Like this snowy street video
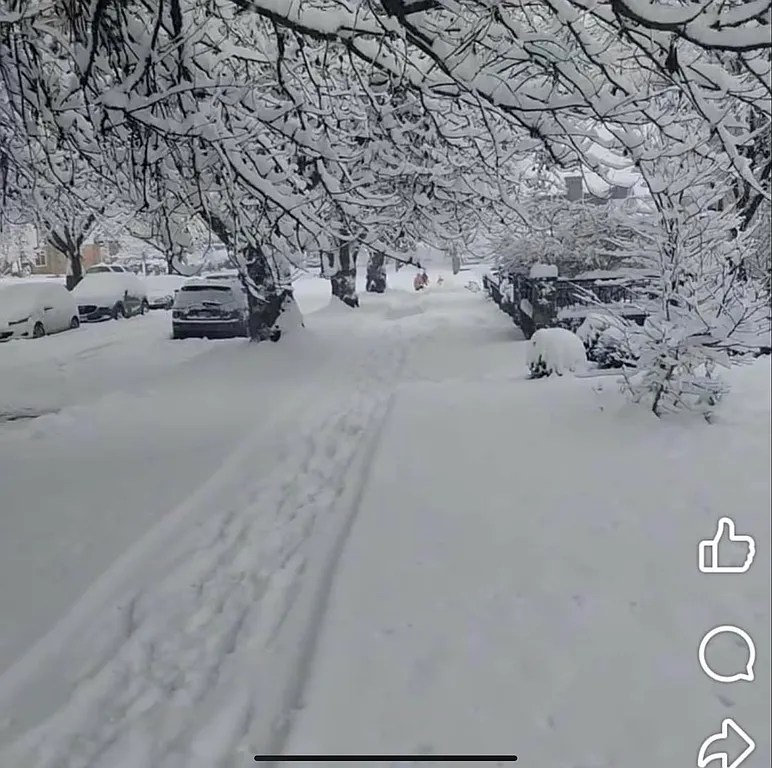This screenshot has width=772, height=768. tap(726, 546)
